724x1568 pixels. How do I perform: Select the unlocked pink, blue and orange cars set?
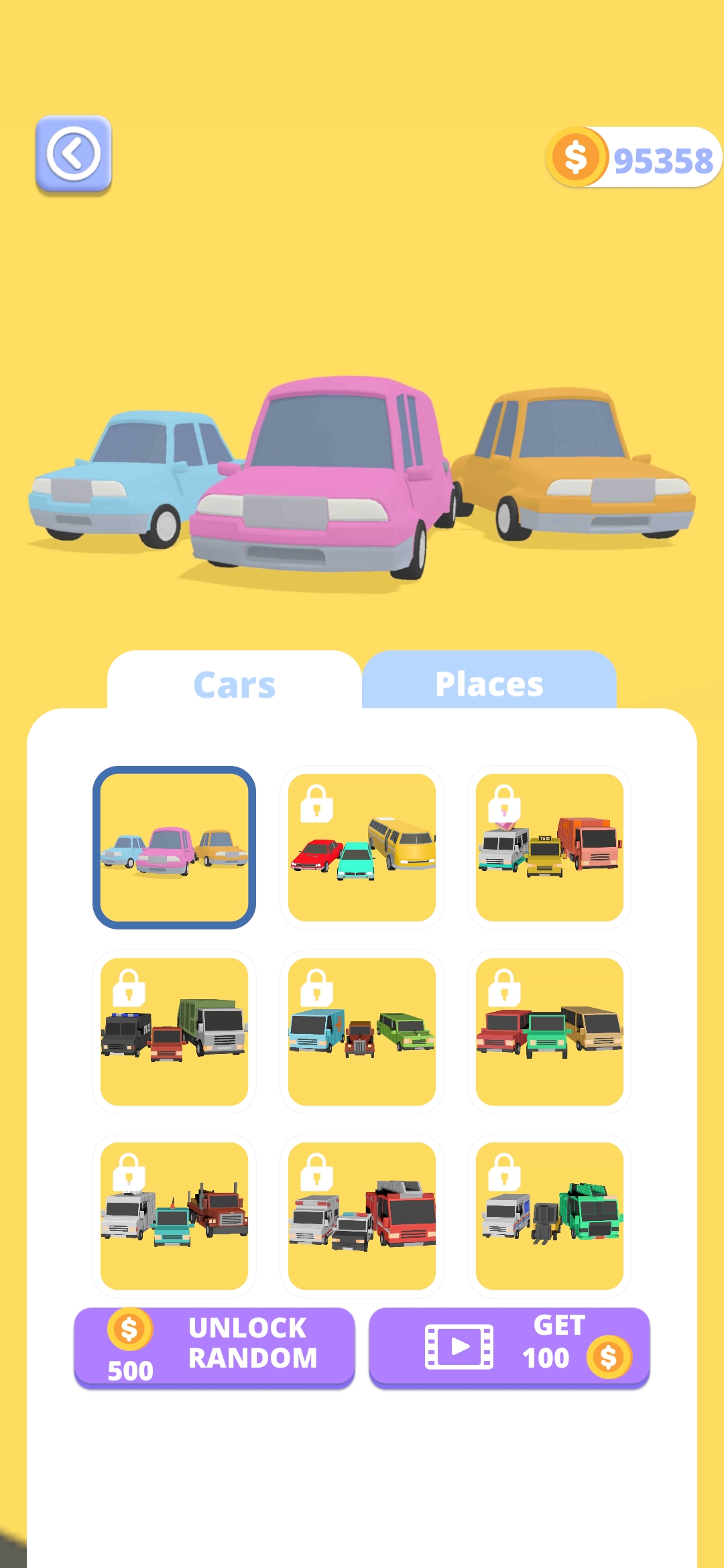[174, 847]
